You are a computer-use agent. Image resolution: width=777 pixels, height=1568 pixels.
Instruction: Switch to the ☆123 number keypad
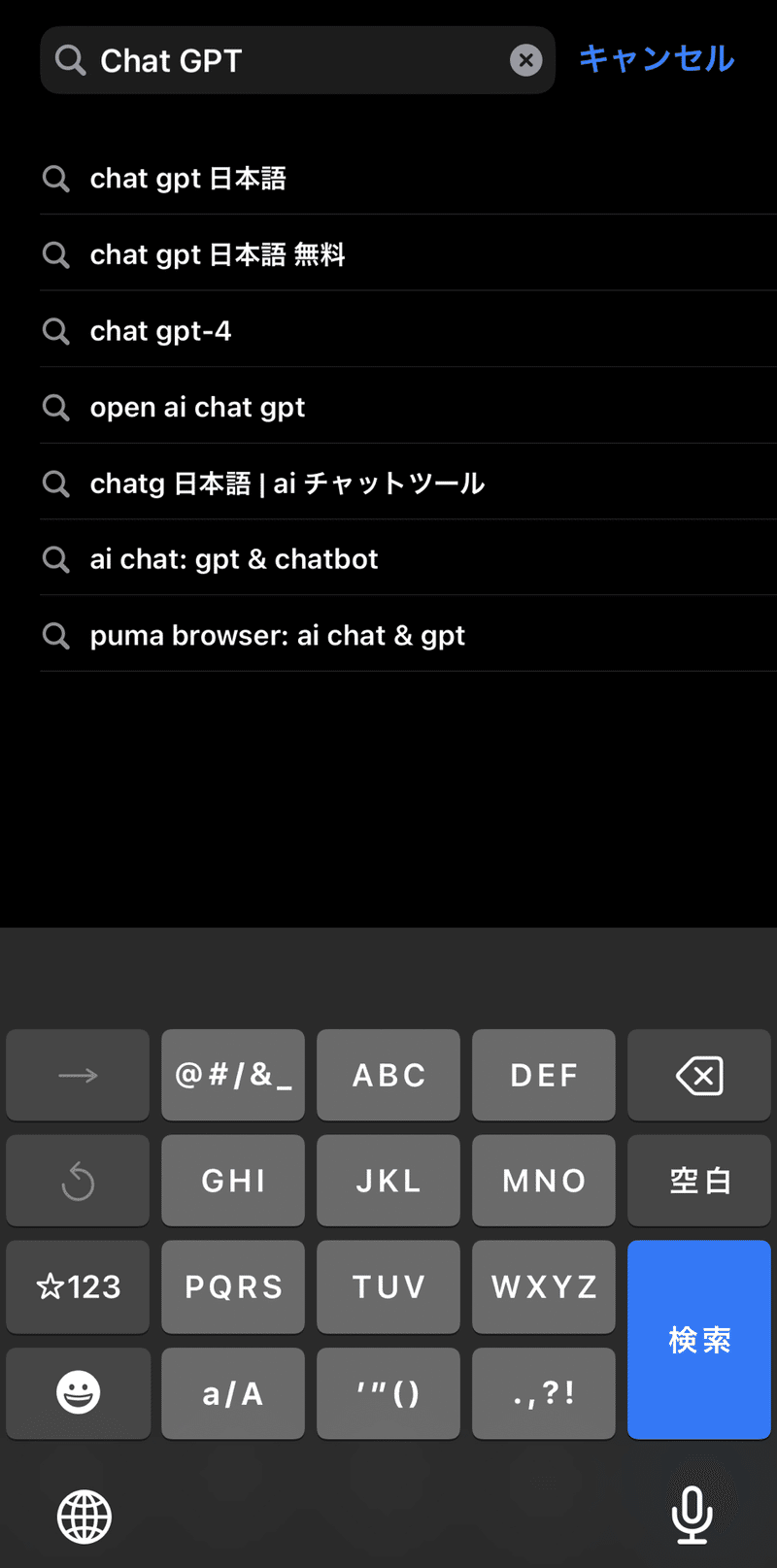(78, 1287)
